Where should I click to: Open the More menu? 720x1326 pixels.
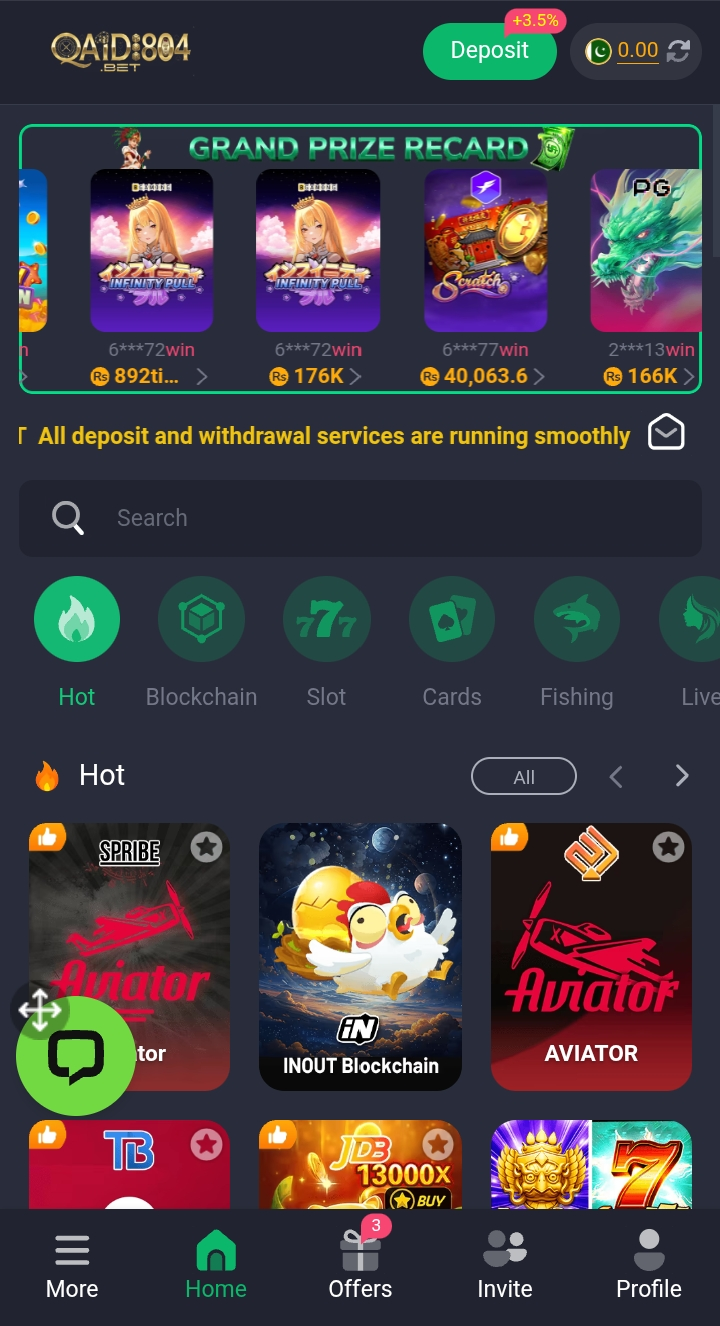point(72,1266)
